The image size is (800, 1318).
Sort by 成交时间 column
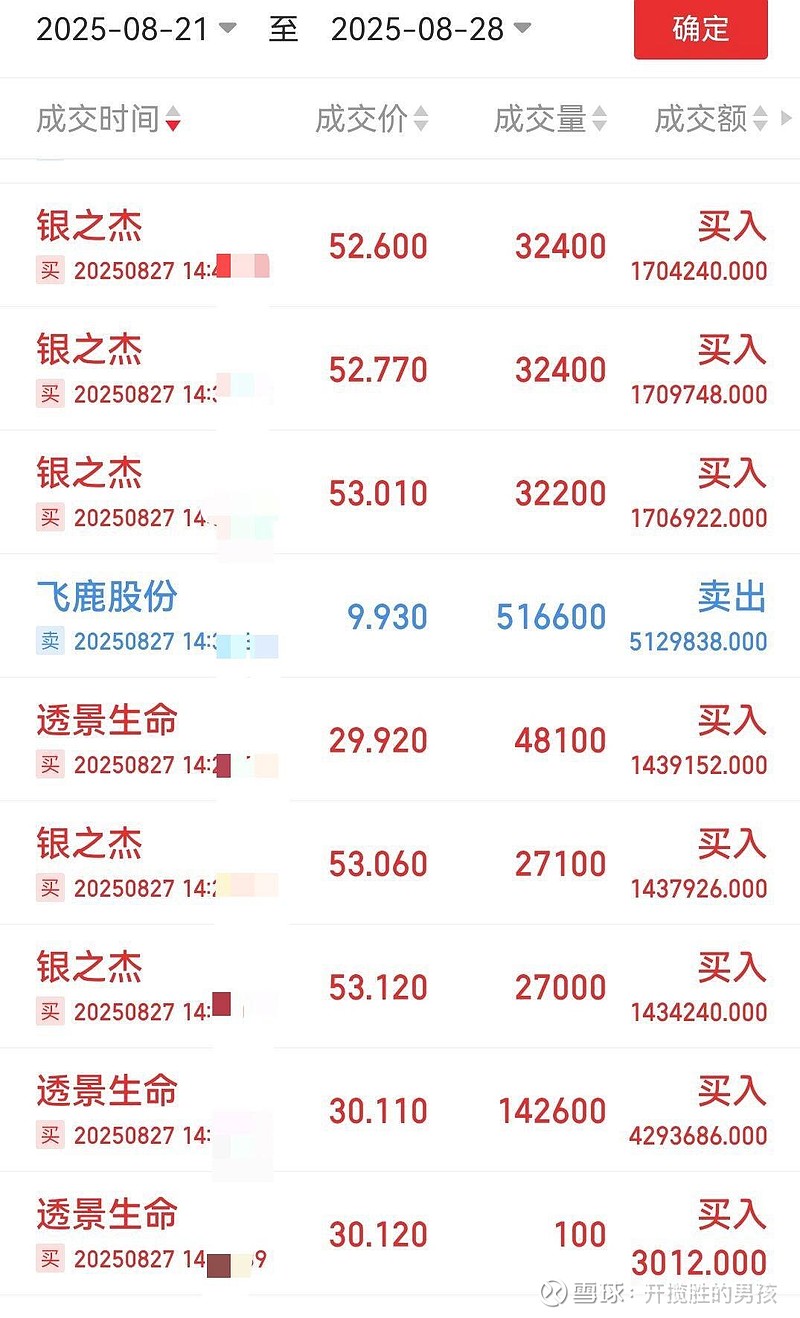(x=108, y=119)
